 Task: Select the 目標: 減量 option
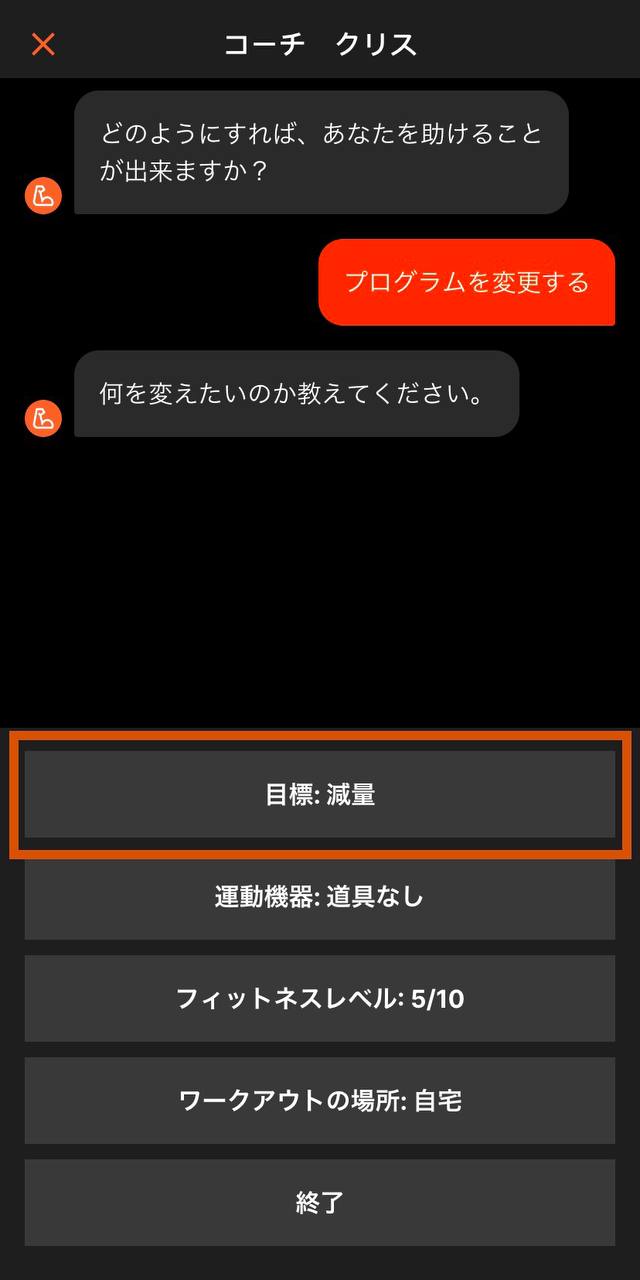click(320, 795)
